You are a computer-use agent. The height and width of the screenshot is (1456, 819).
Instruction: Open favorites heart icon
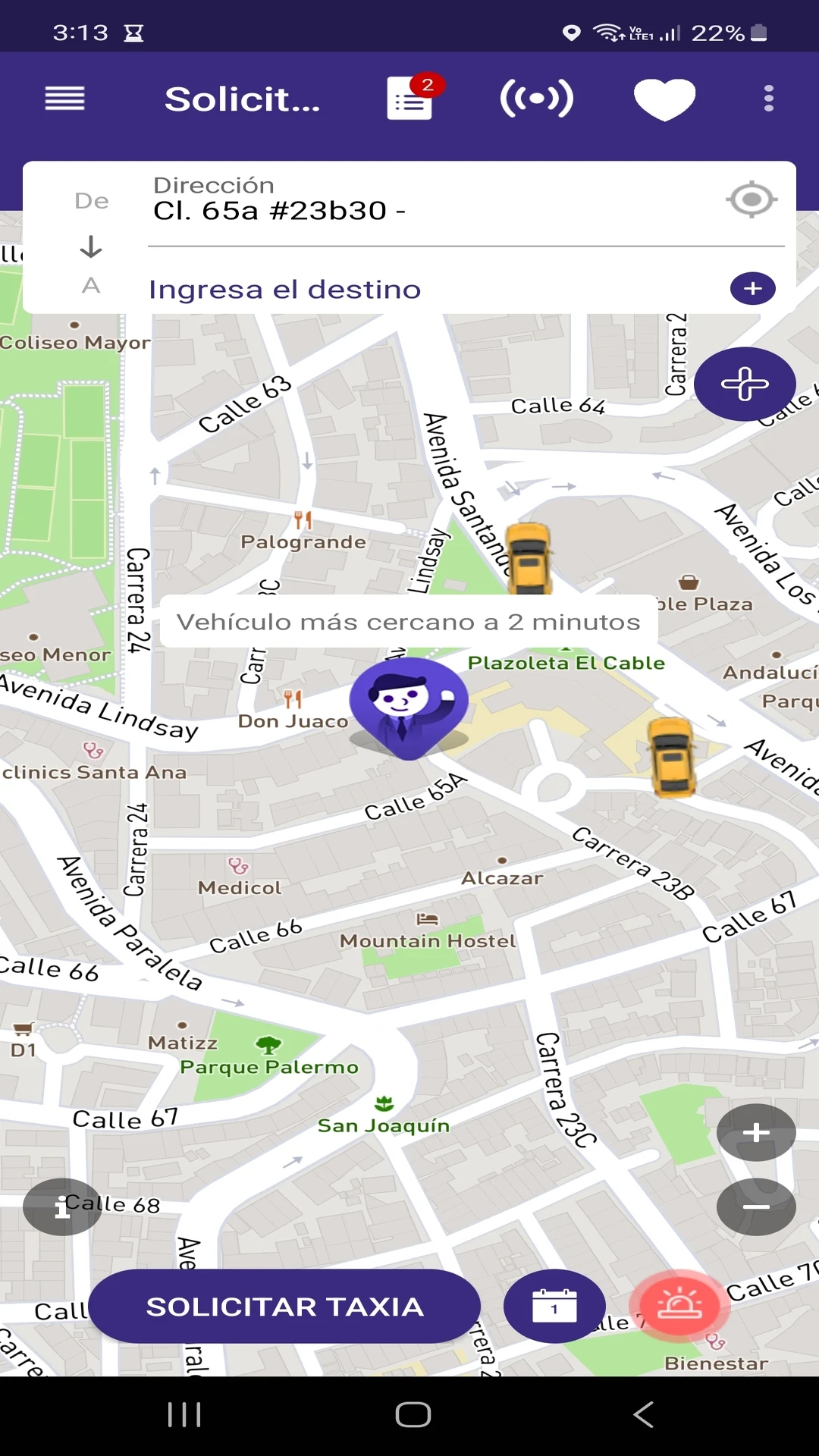[664, 99]
